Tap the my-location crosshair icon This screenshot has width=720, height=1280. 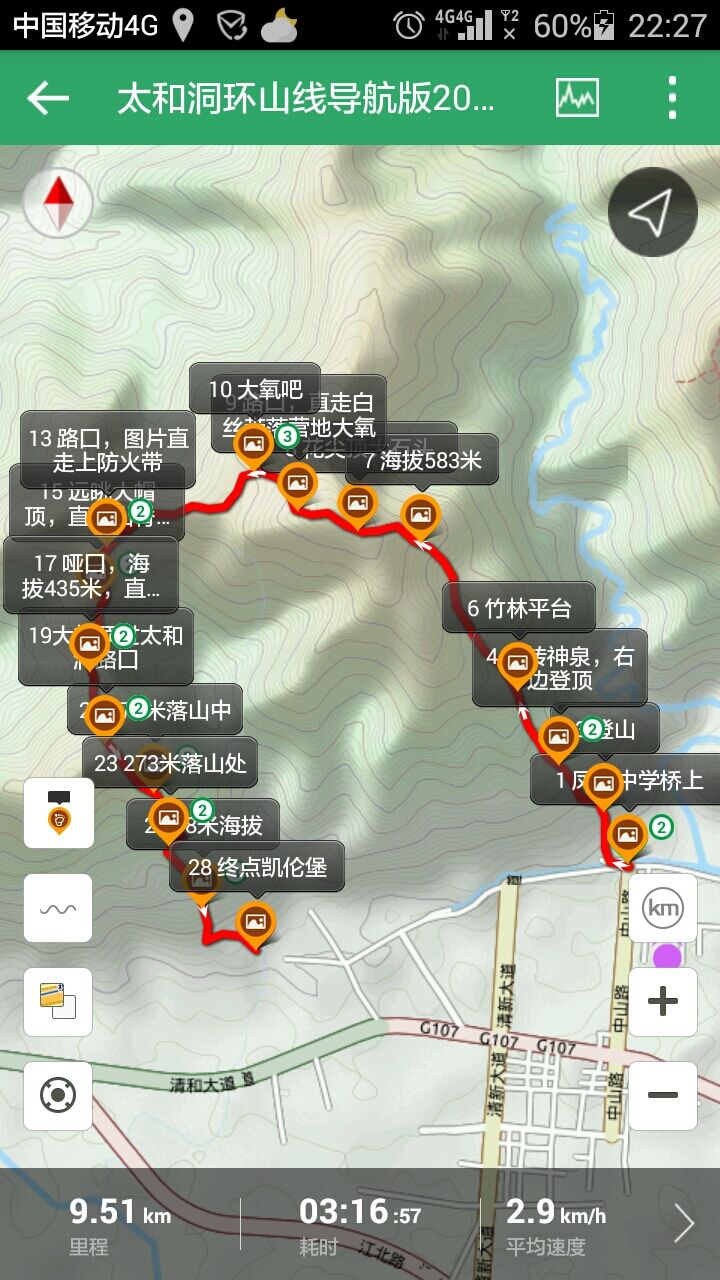[60, 1096]
